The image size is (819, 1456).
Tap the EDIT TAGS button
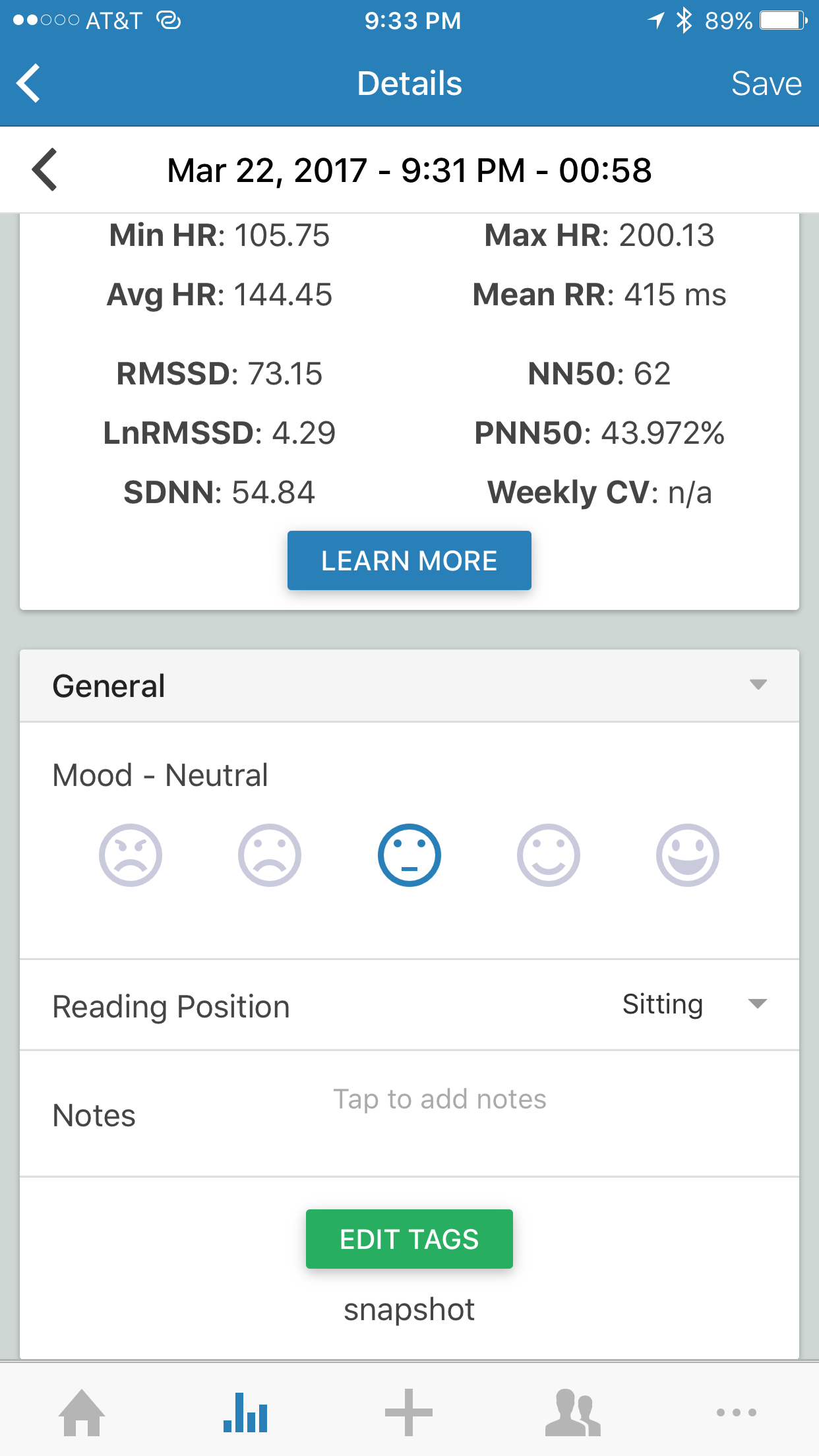[x=409, y=1239]
